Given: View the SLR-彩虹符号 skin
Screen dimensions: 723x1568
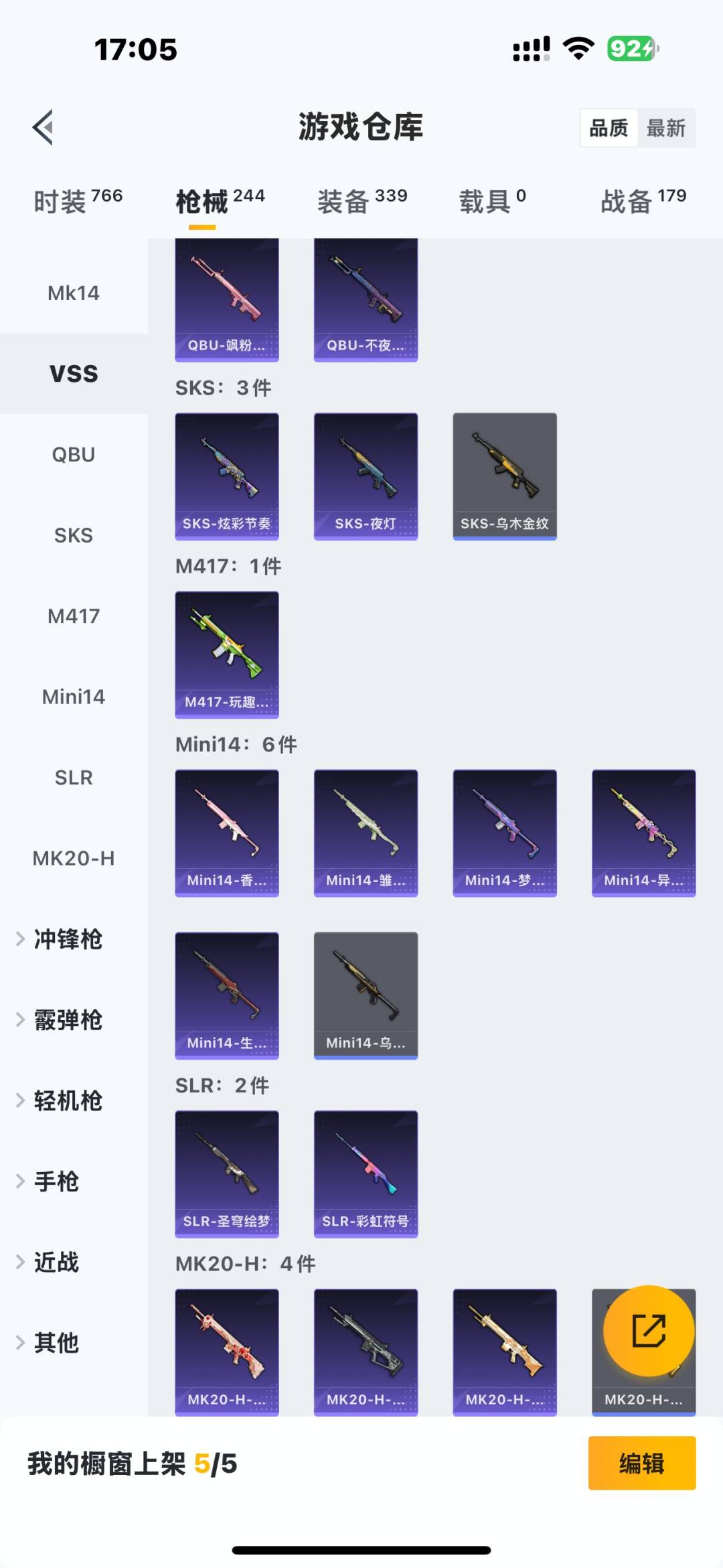Looking at the screenshot, I should [x=366, y=1173].
